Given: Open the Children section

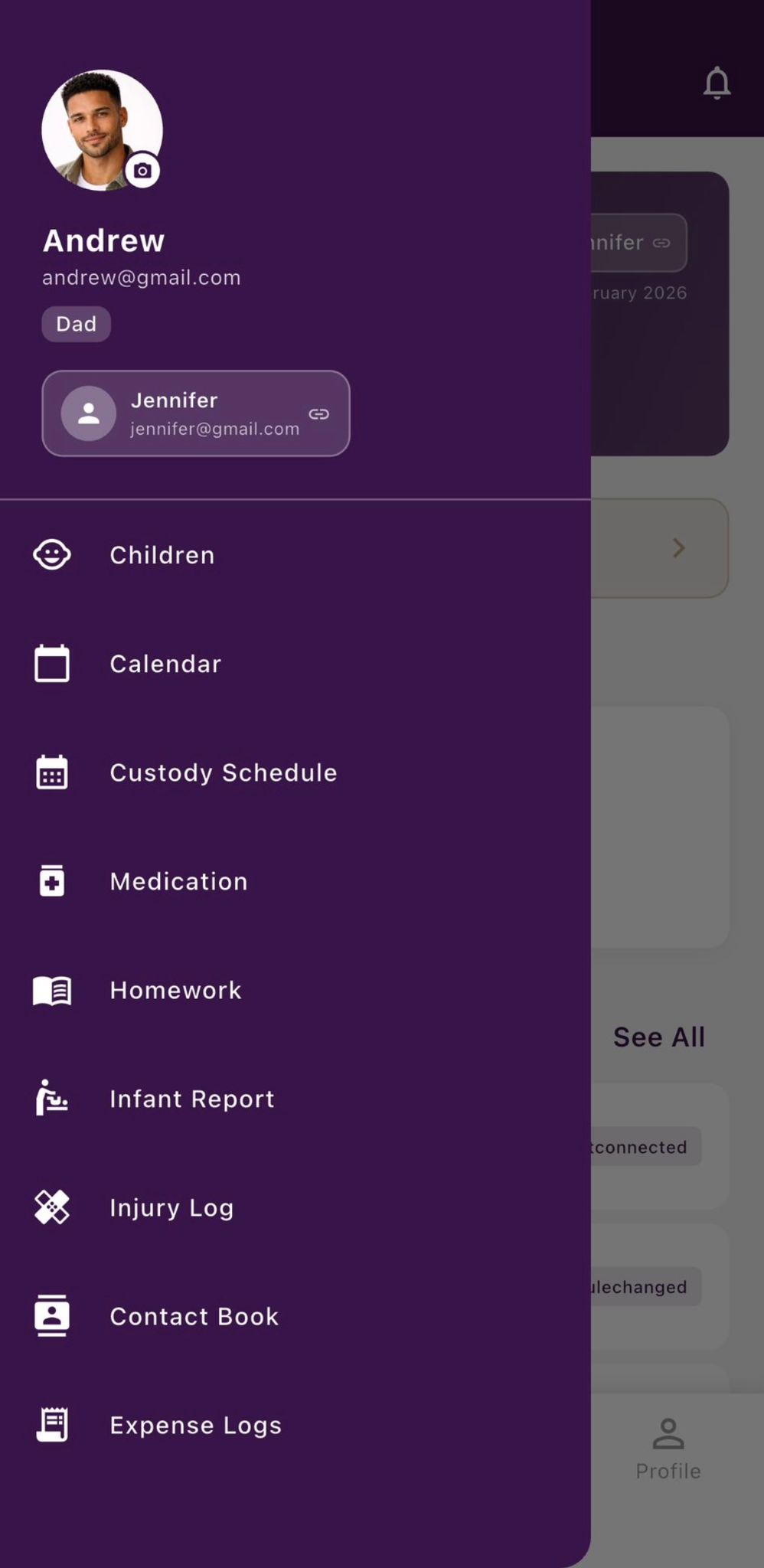Looking at the screenshot, I should click(161, 555).
